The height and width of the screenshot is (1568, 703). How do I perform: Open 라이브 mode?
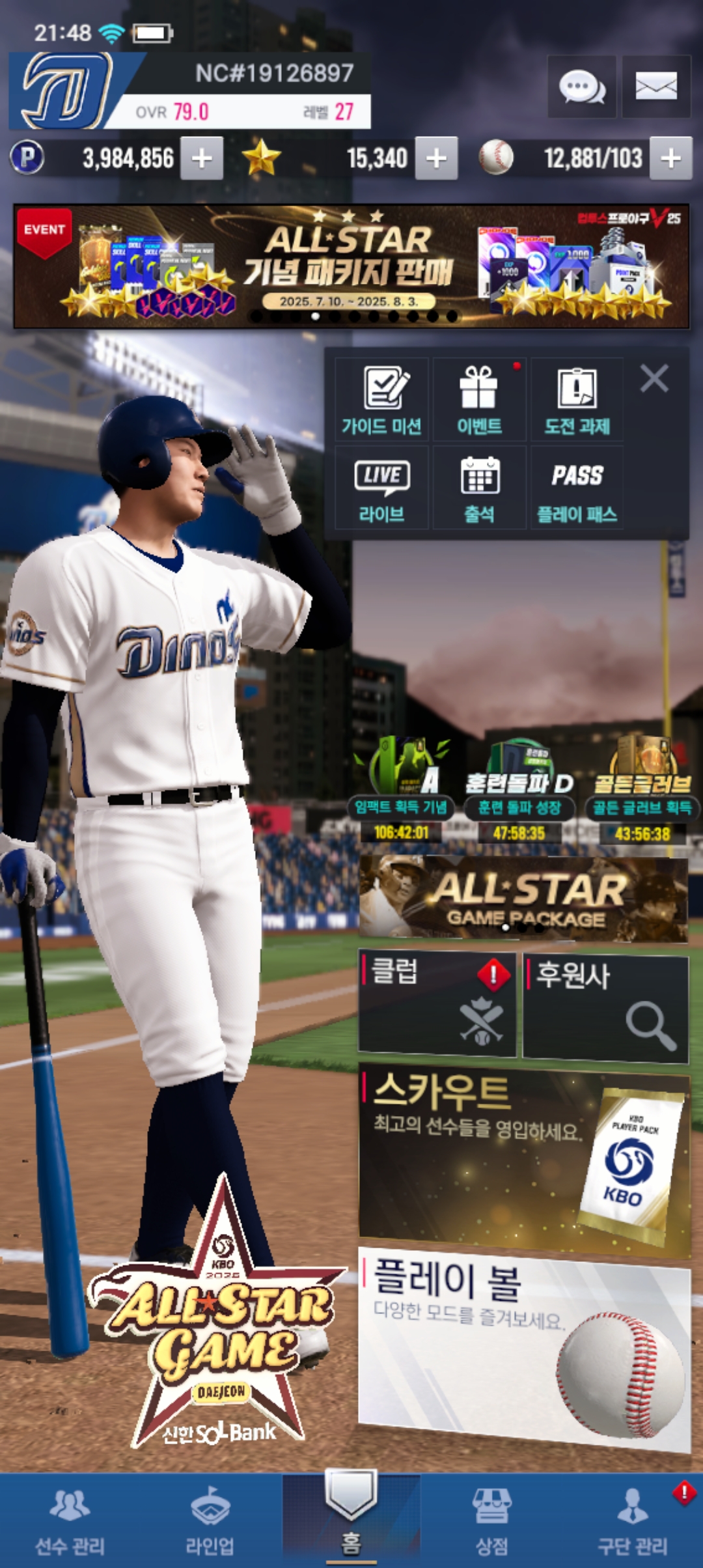382,488
